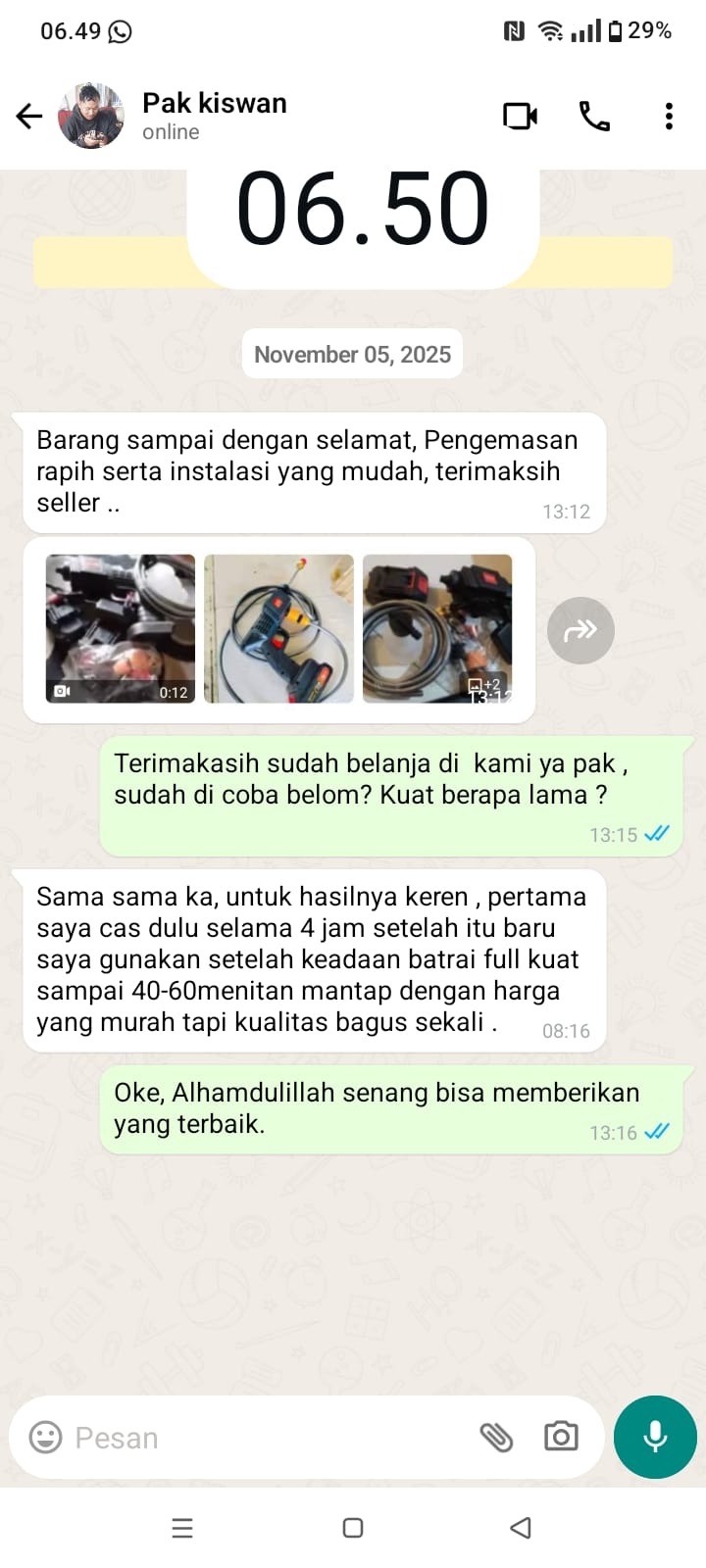The width and height of the screenshot is (706, 1568).
Task: Forward the media album
Action: [x=580, y=630]
